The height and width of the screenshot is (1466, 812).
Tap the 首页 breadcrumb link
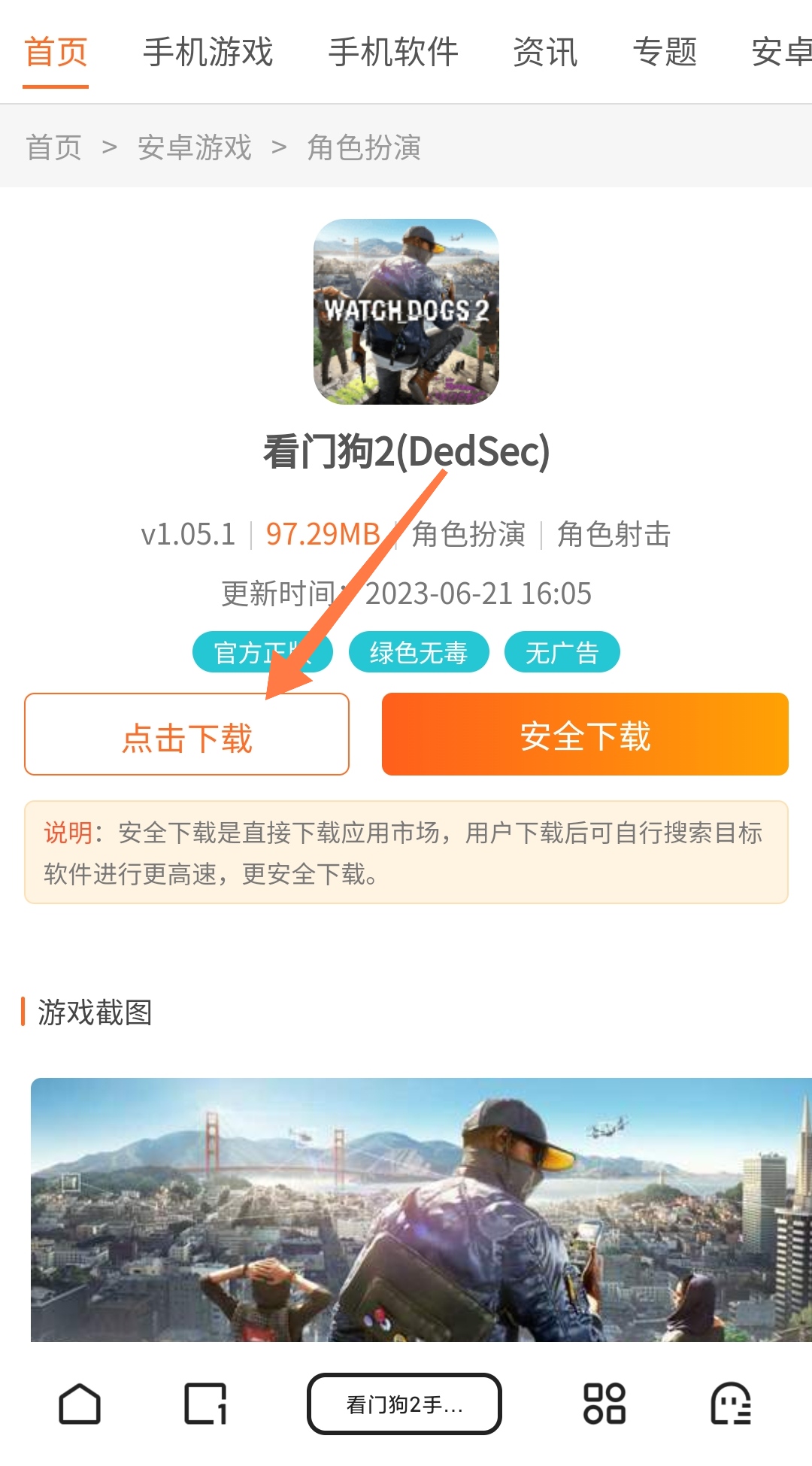click(53, 147)
